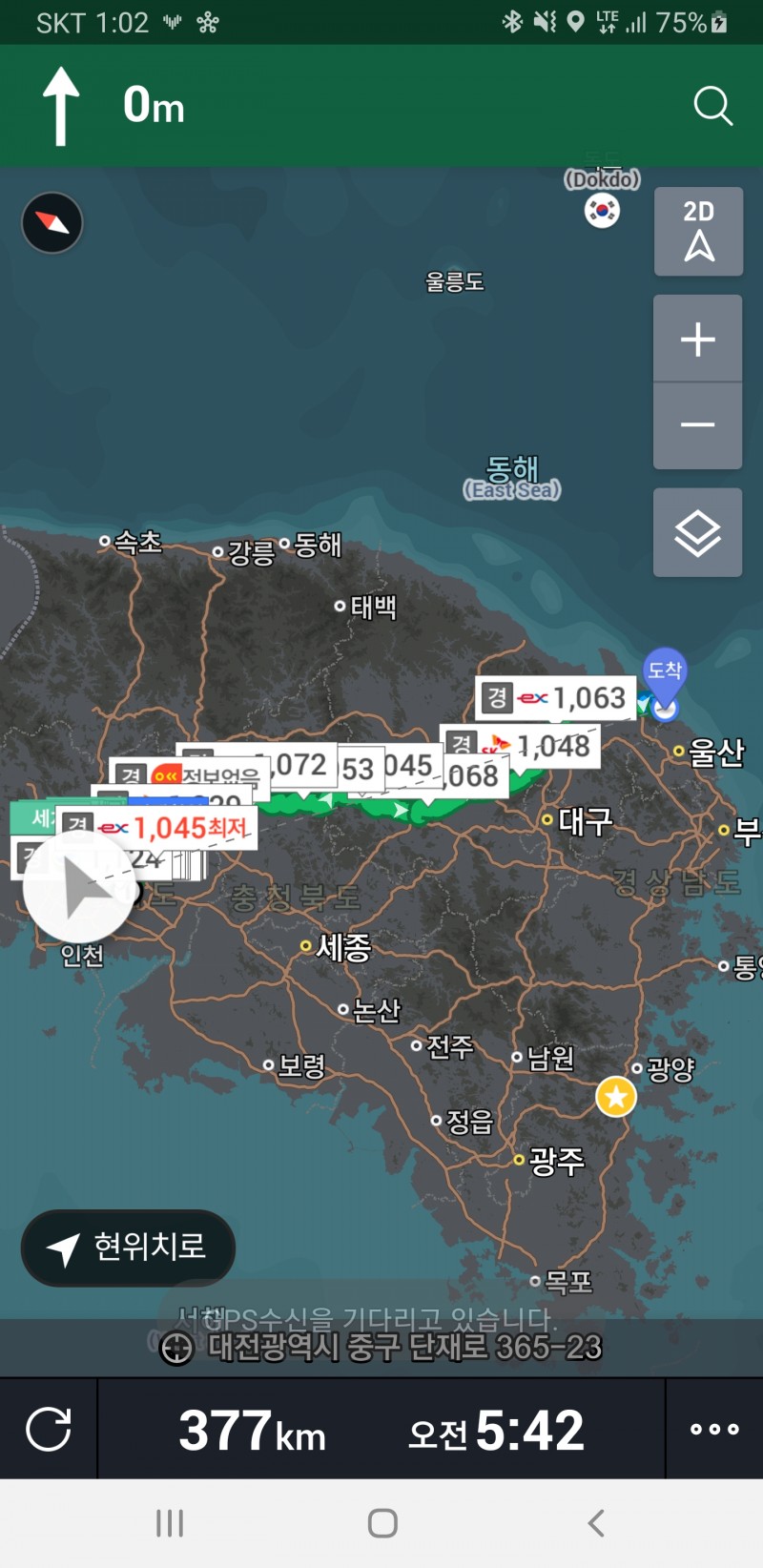
Task: Zoom out with the minus button
Action: (698, 425)
